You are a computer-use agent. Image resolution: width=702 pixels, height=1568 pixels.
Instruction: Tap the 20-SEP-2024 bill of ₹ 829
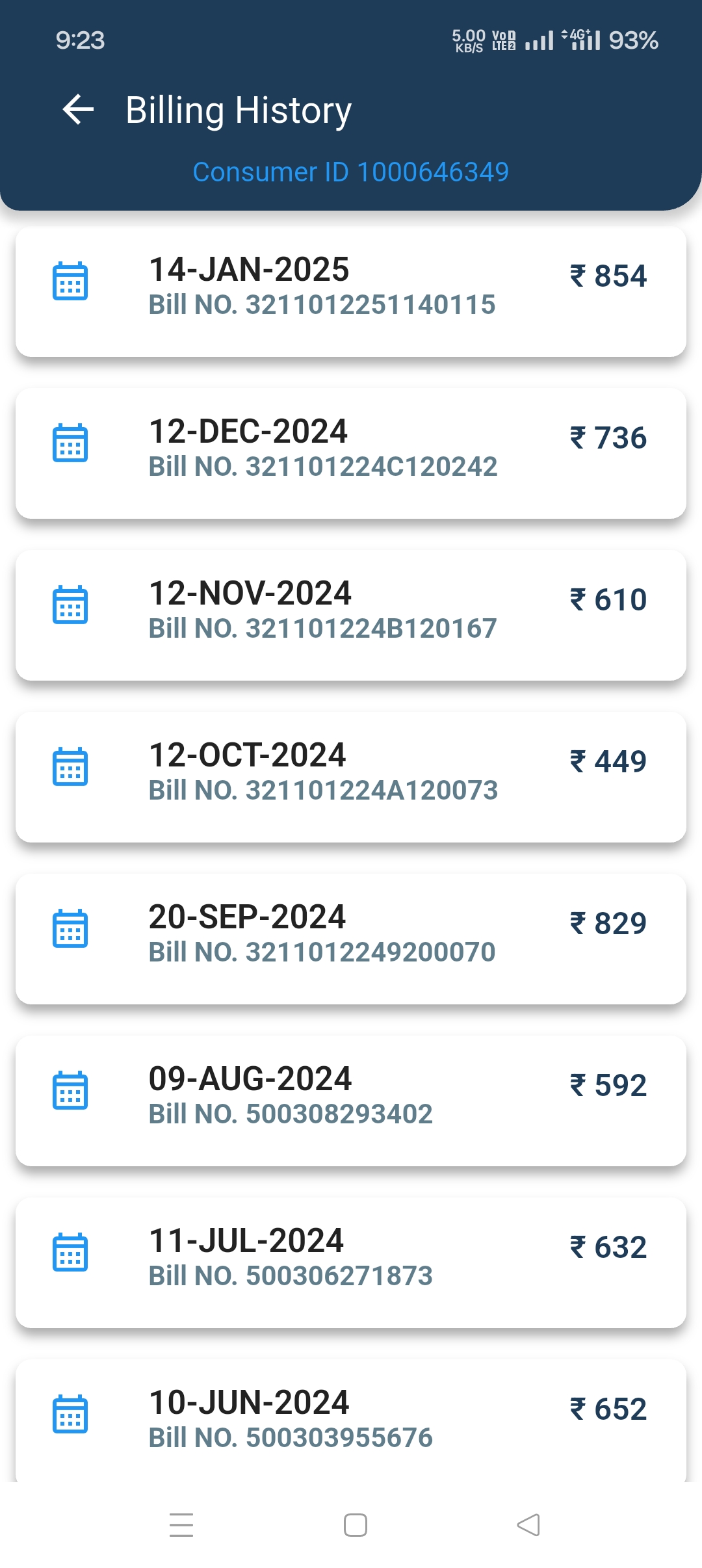point(351,939)
